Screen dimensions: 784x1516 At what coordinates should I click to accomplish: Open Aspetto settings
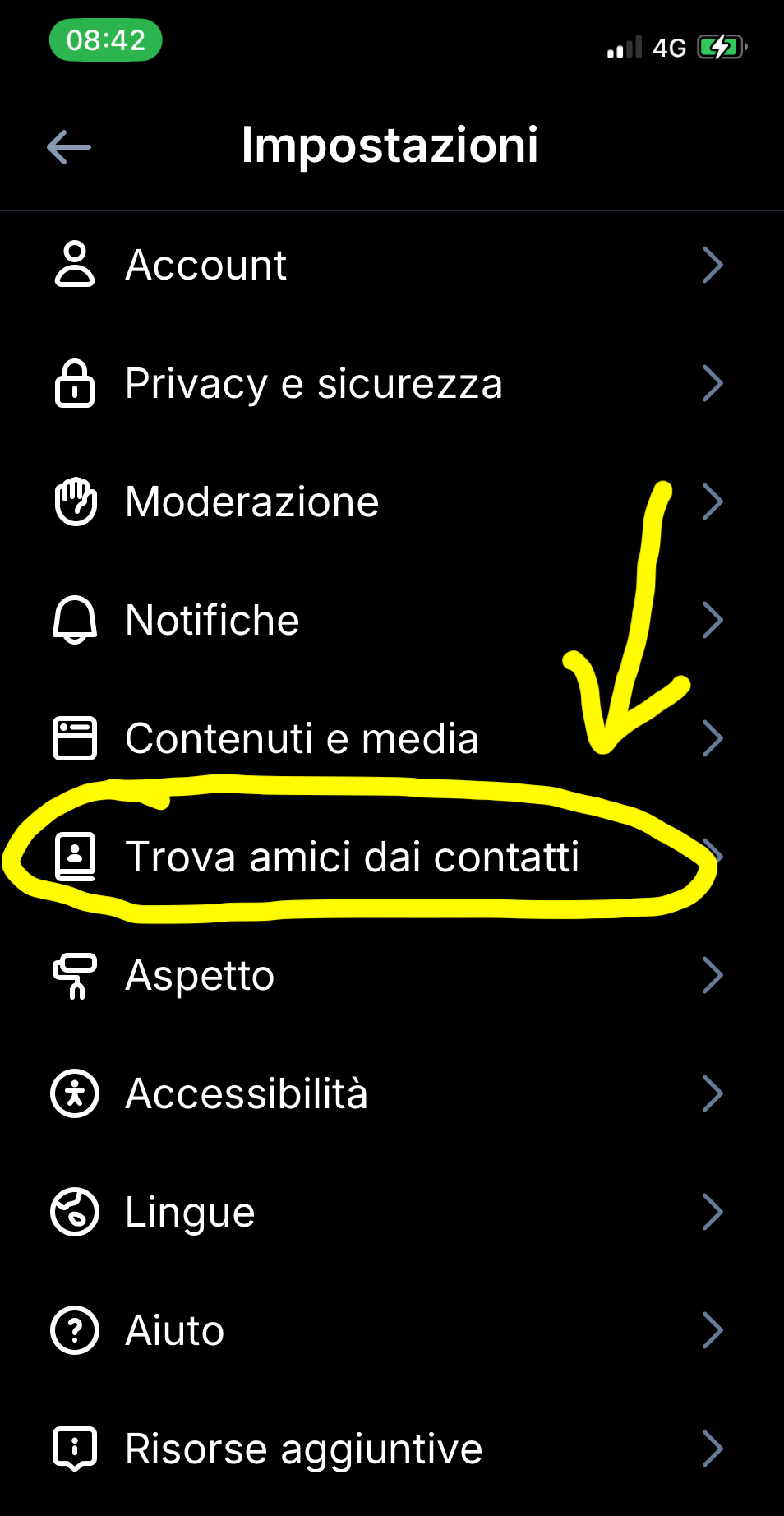(x=200, y=975)
